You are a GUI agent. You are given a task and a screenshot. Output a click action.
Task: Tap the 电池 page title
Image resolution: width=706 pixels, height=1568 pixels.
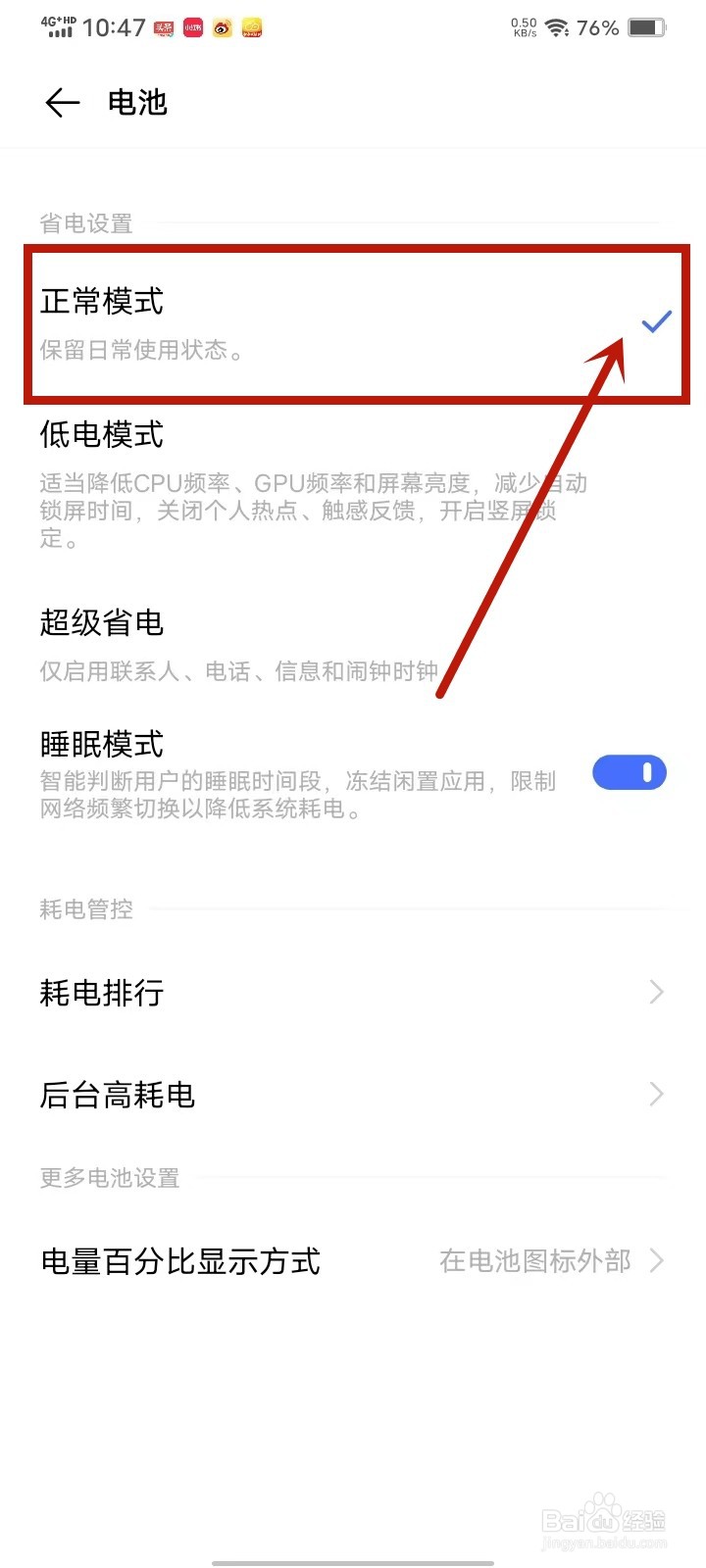click(137, 103)
